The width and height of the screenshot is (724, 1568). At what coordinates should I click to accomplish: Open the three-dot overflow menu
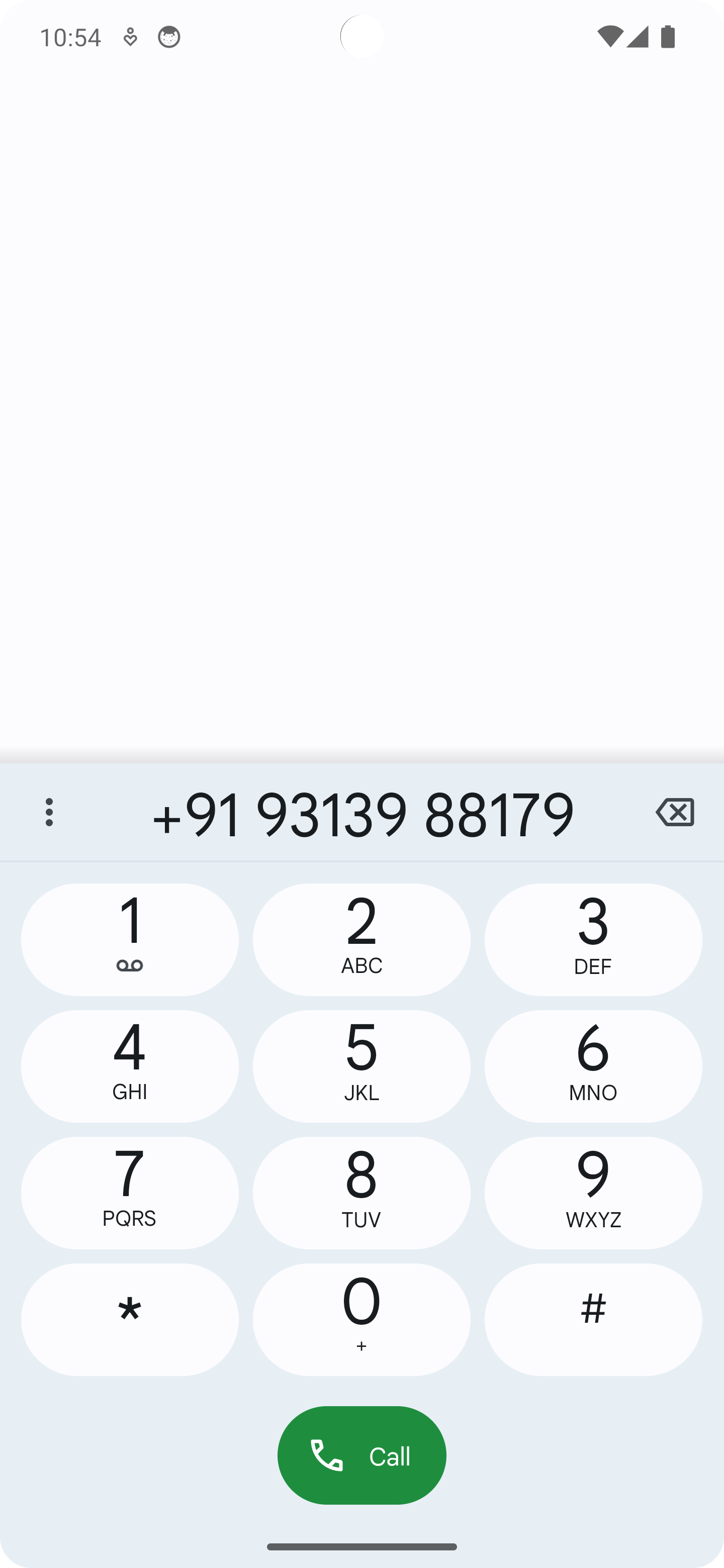pos(49,813)
